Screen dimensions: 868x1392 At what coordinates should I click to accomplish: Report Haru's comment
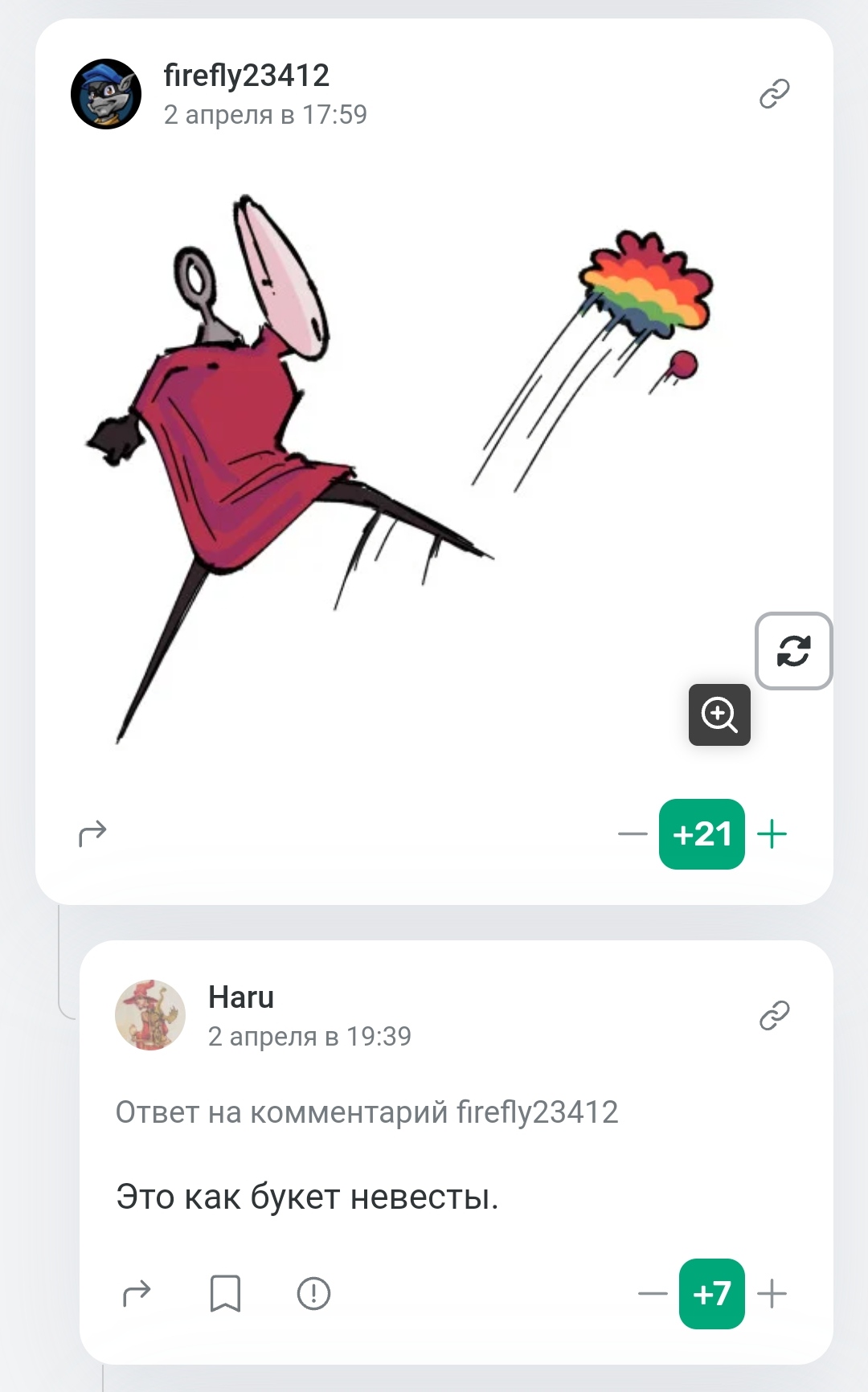click(x=313, y=1294)
